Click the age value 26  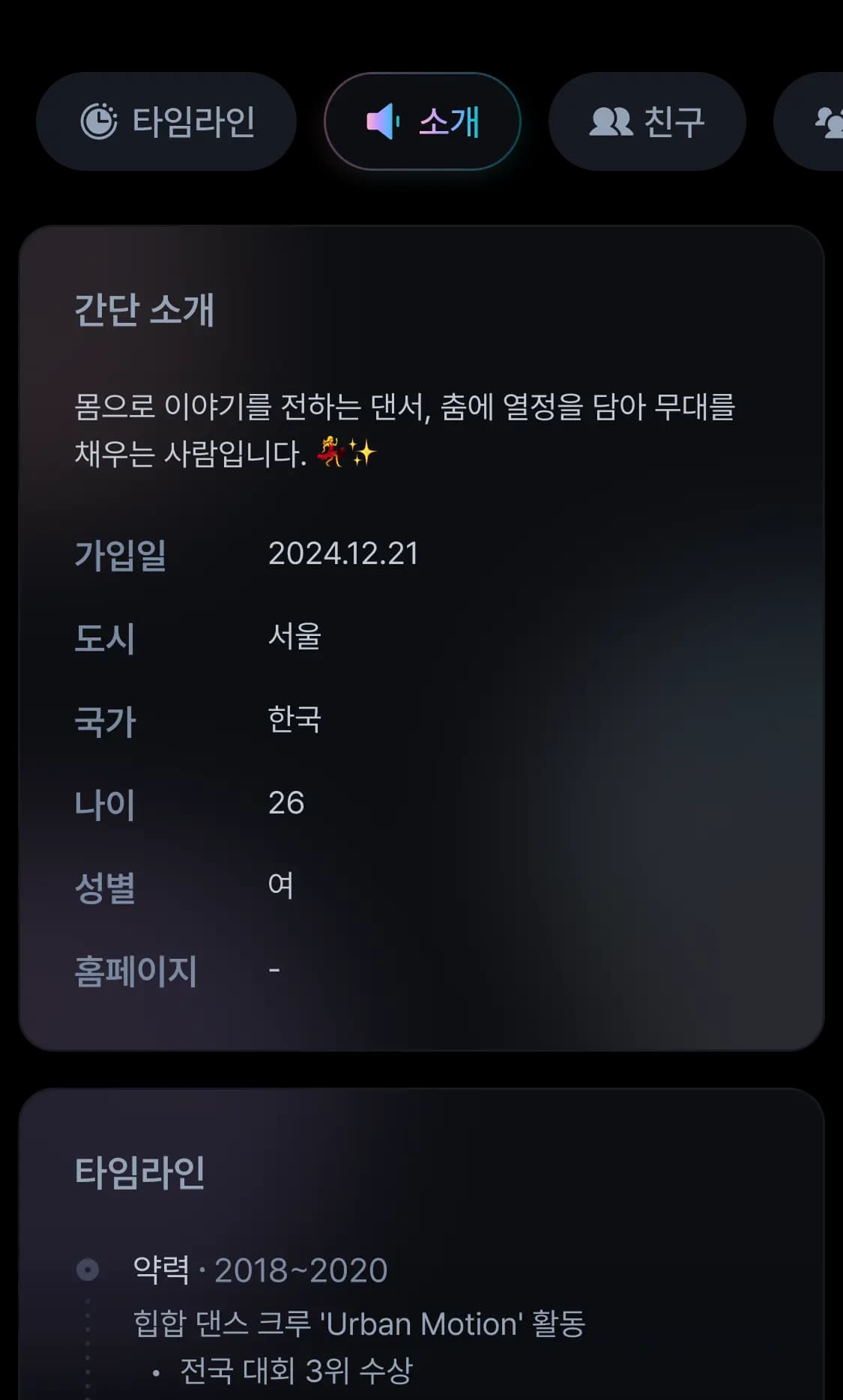click(287, 804)
